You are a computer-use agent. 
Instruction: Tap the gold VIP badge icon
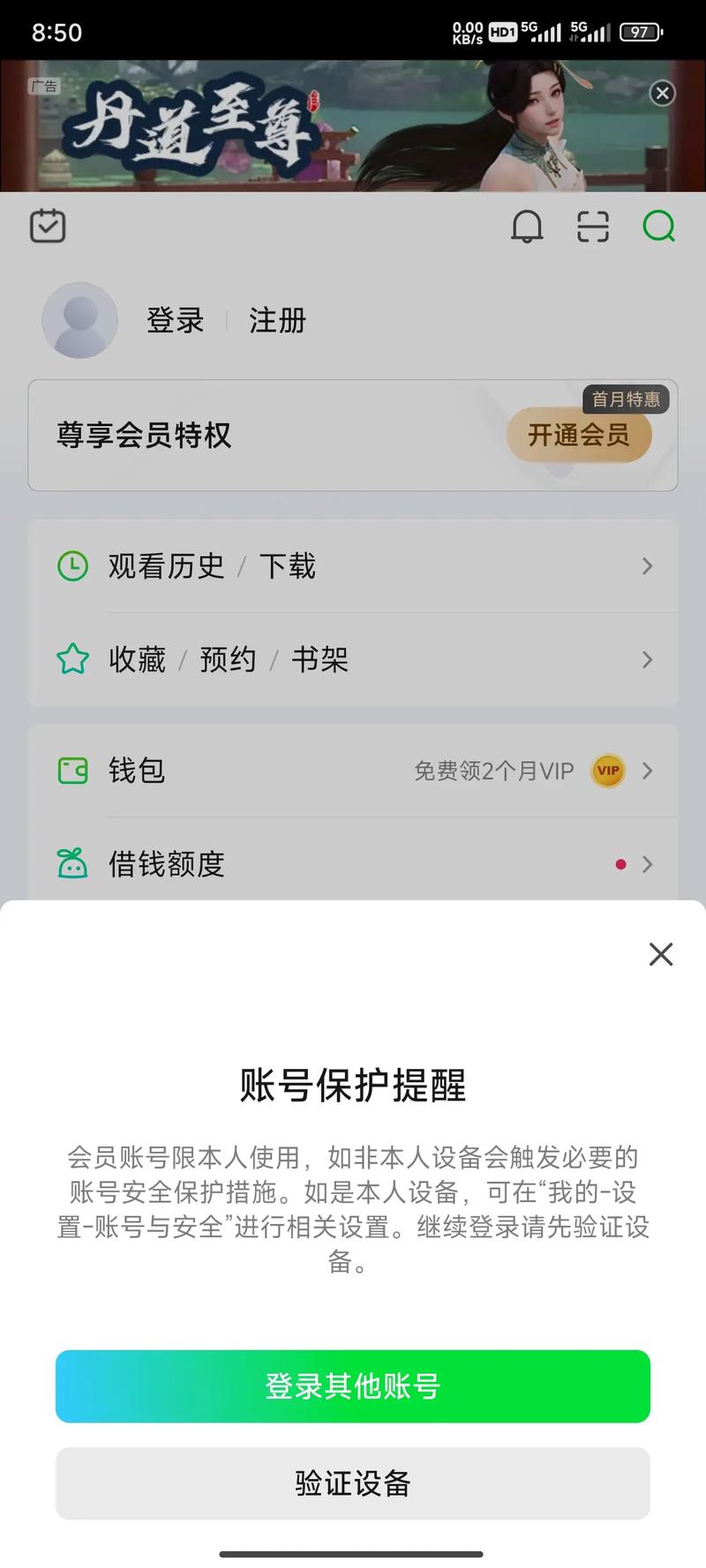pos(606,770)
